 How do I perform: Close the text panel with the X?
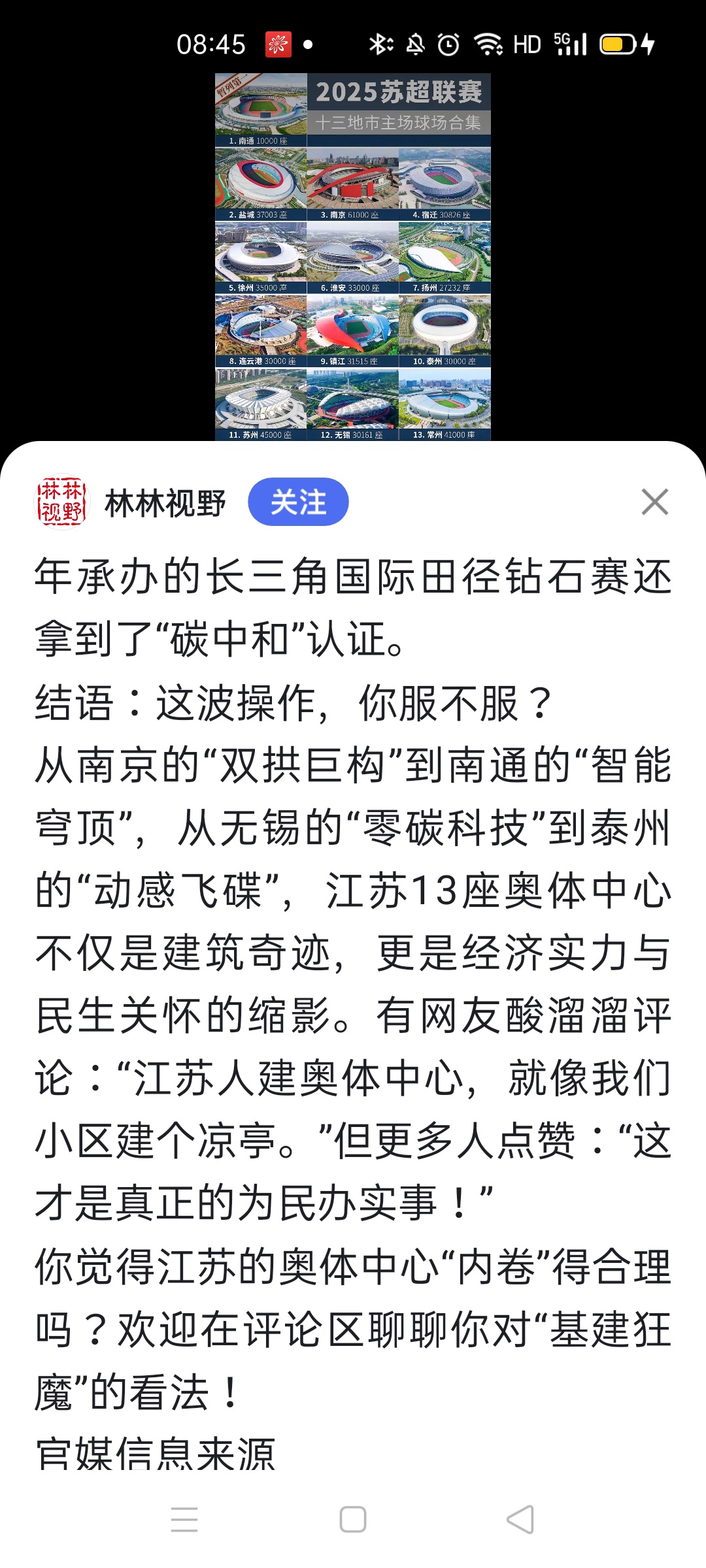click(654, 502)
